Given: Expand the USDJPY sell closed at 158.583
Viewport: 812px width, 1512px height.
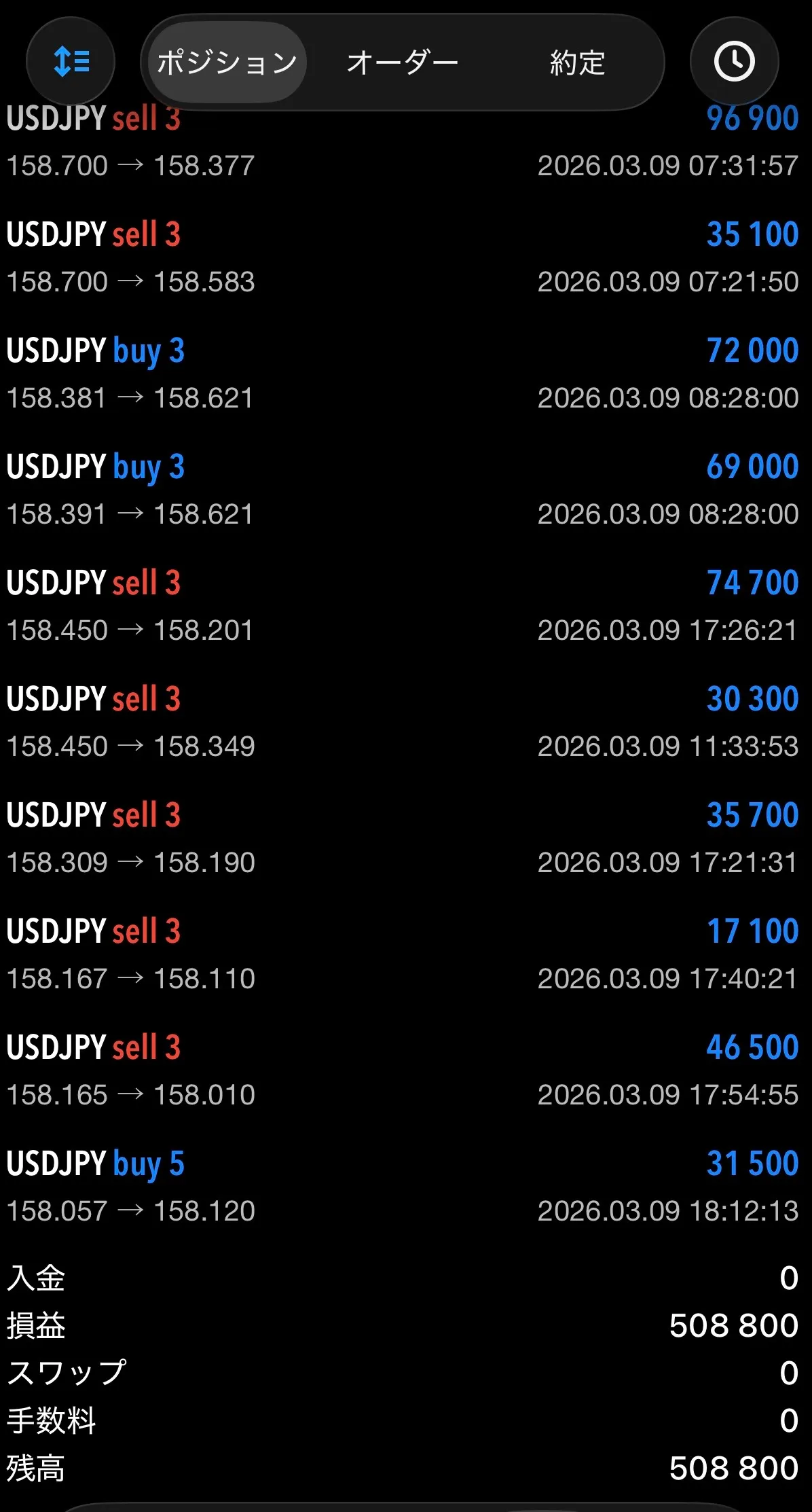Looking at the screenshot, I should [405, 258].
